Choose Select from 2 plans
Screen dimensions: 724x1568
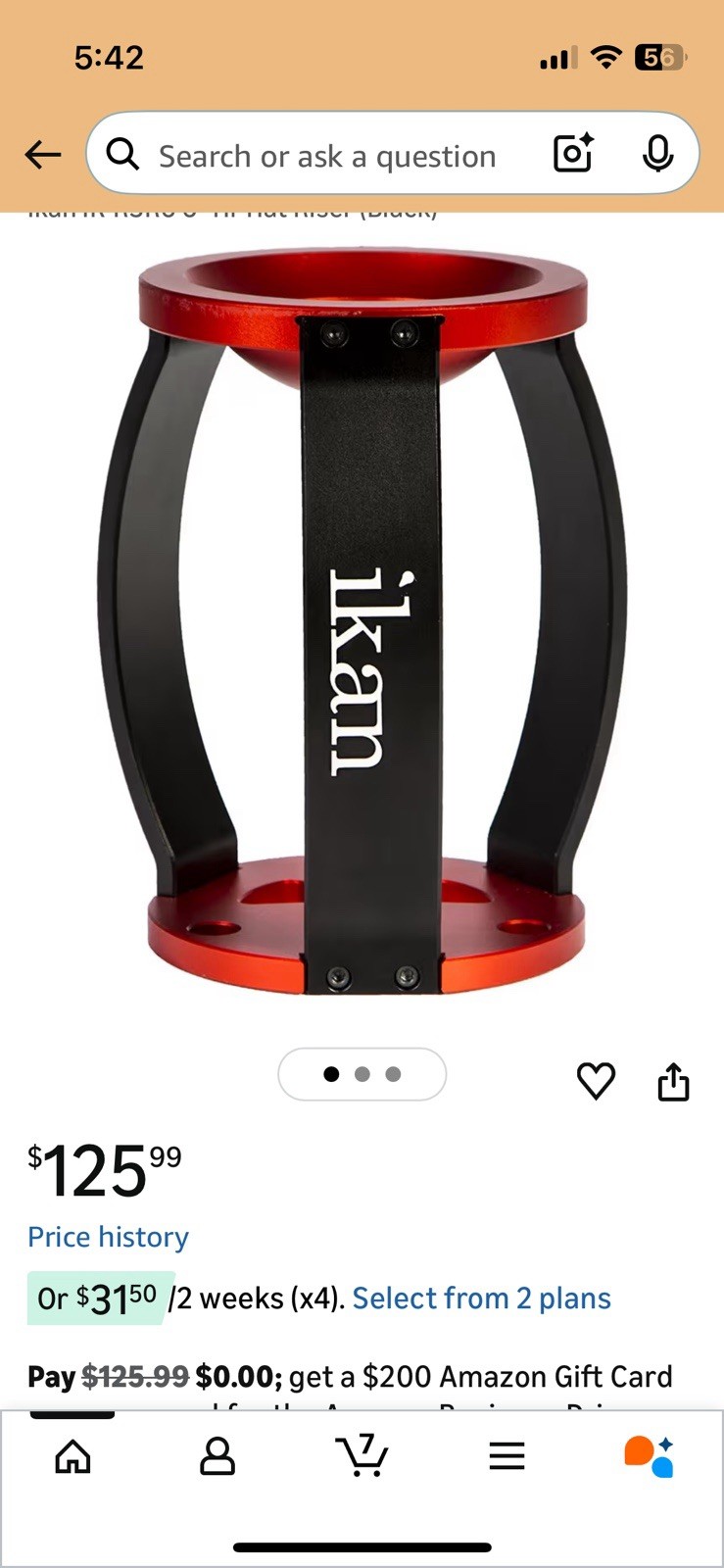[x=481, y=1298]
